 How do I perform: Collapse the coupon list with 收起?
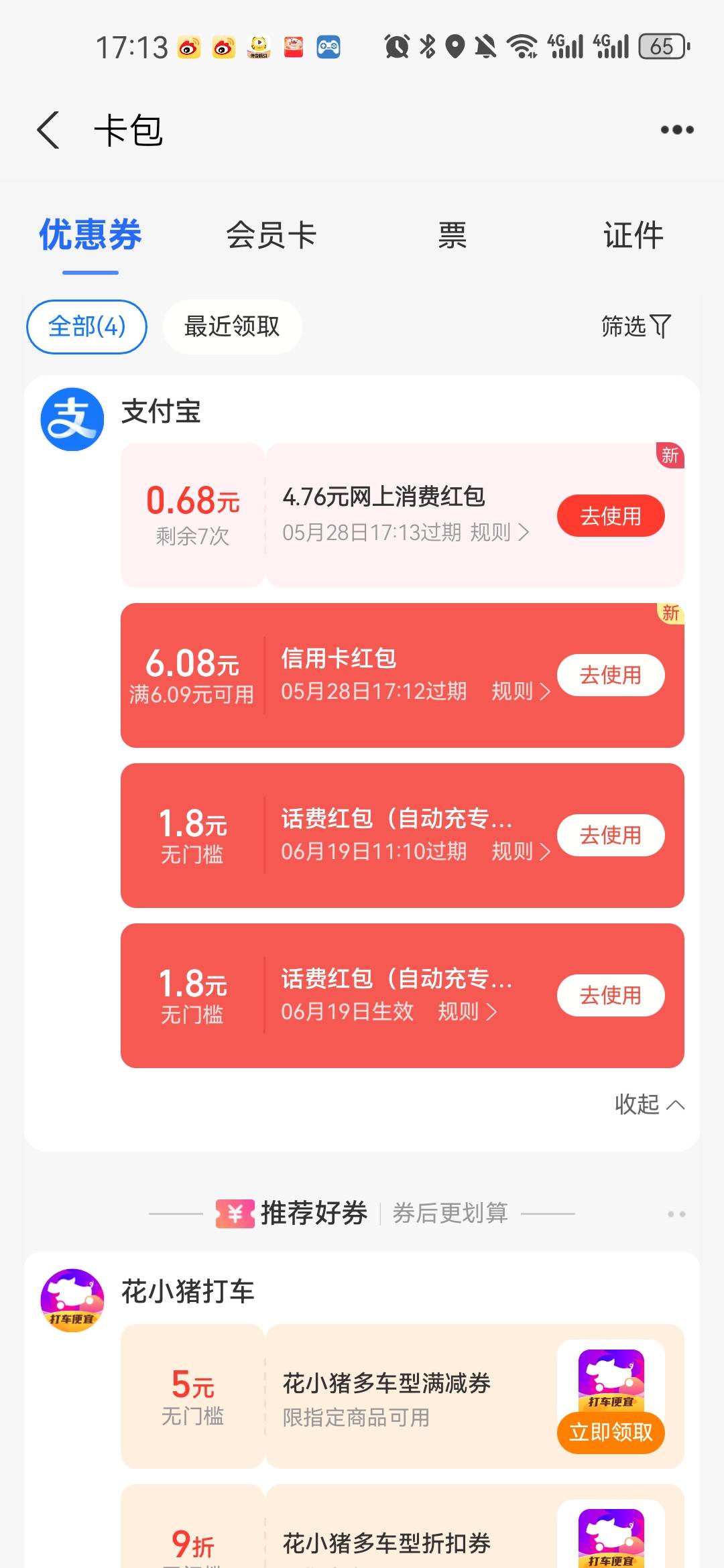(x=650, y=1104)
